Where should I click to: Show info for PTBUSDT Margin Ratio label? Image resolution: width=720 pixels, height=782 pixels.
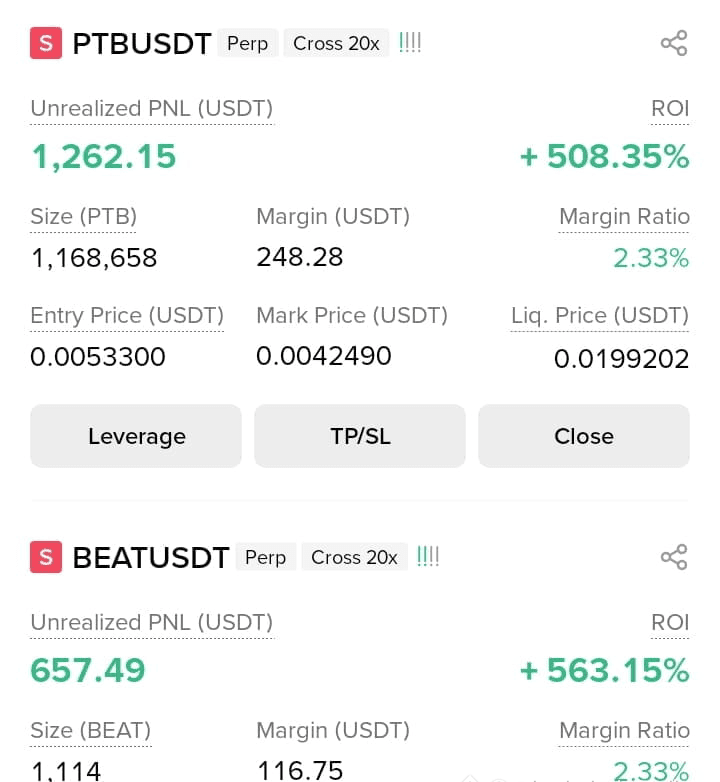tap(624, 217)
